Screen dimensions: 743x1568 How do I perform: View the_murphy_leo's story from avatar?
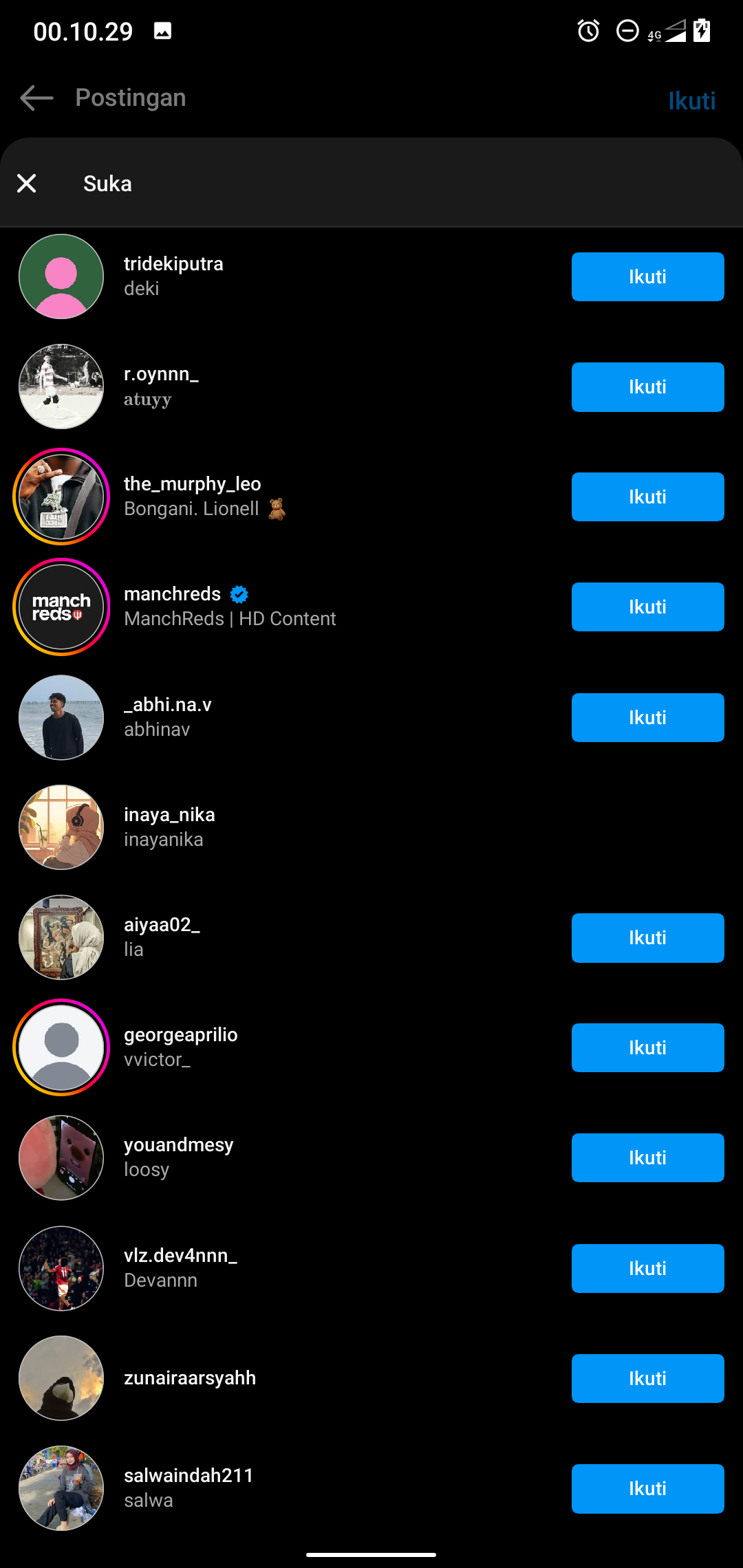click(61, 497)
